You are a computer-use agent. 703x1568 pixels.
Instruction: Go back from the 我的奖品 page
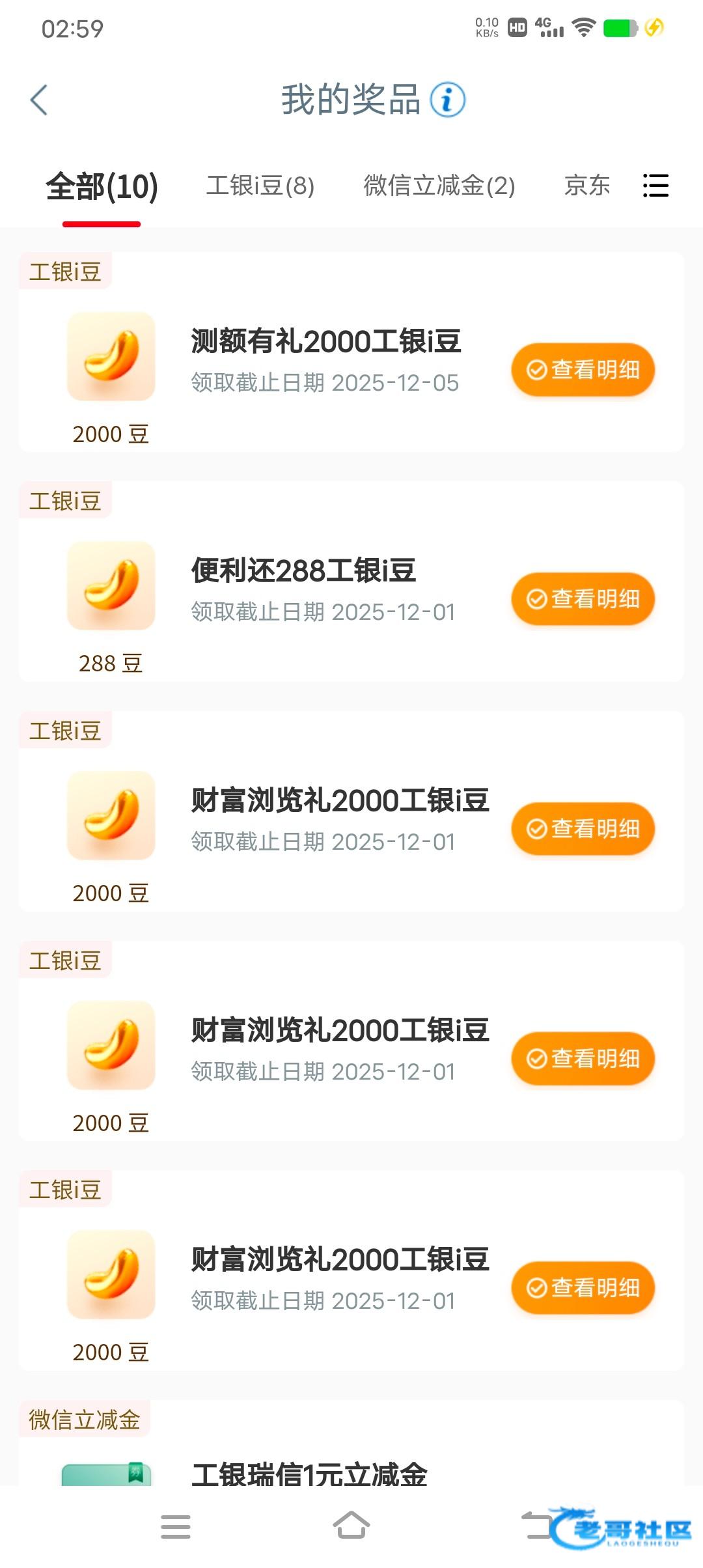pos(39,100)
